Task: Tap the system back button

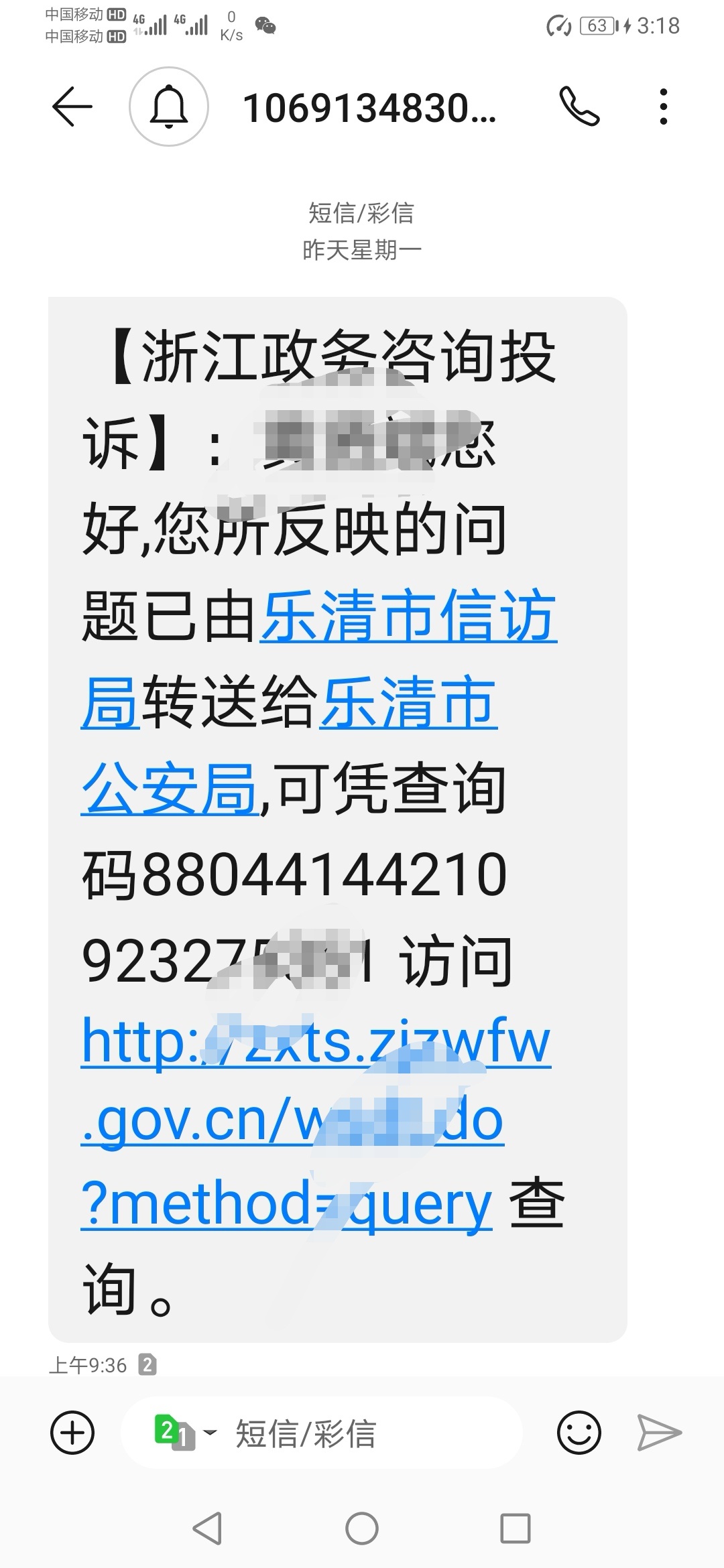Action: [x=207, y=1528]
